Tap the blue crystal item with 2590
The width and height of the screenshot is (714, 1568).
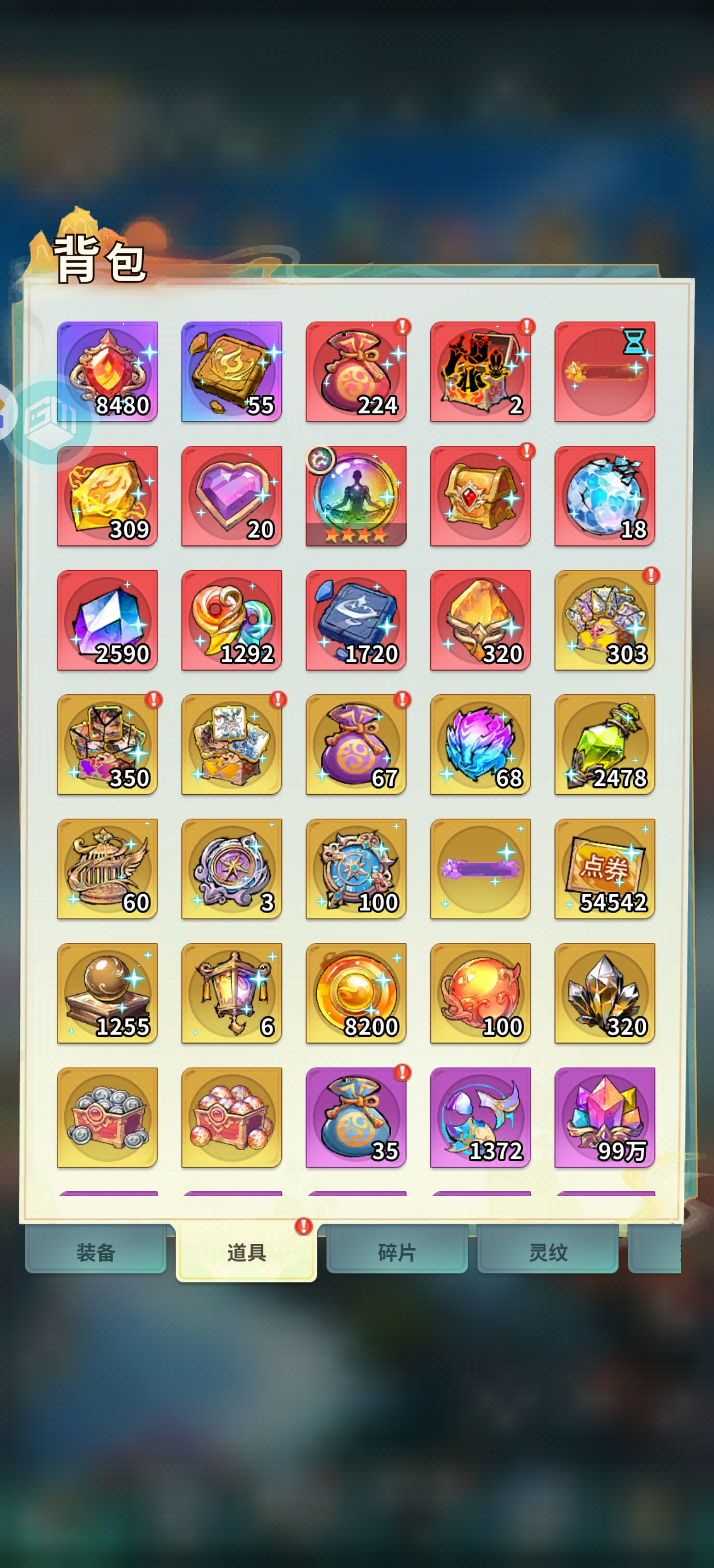107,620
